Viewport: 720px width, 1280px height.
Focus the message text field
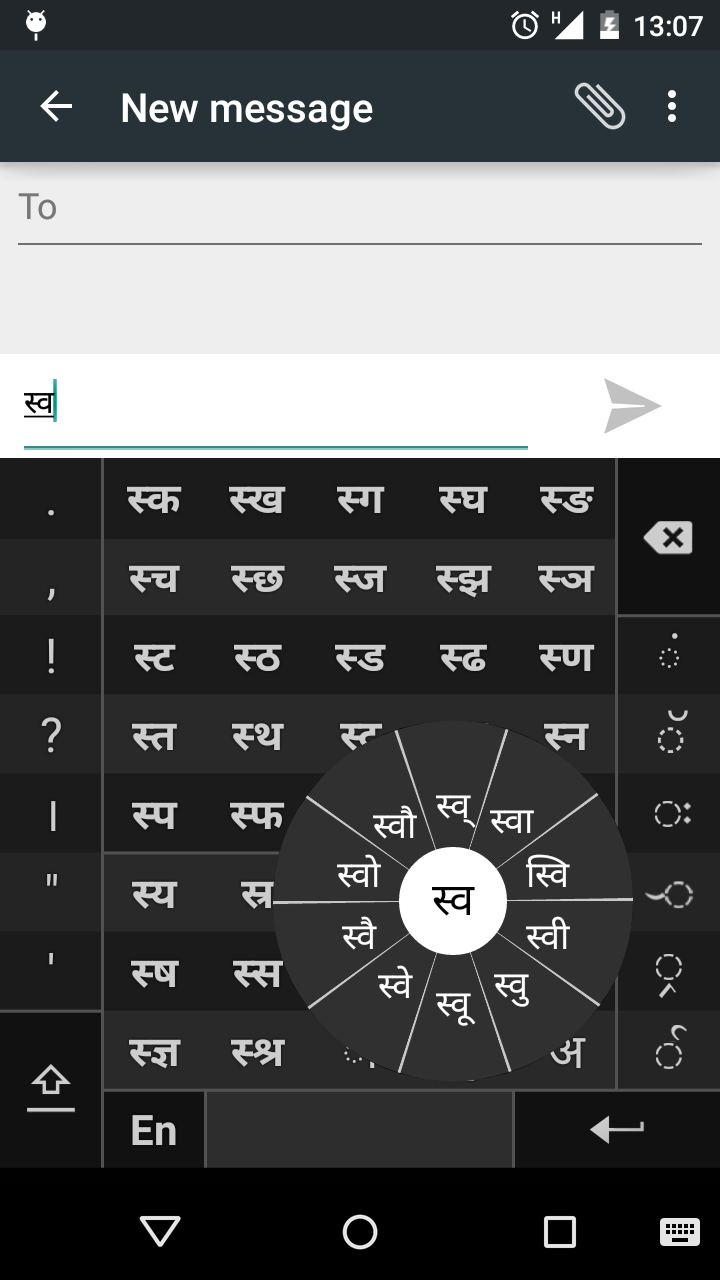[275, 405]
